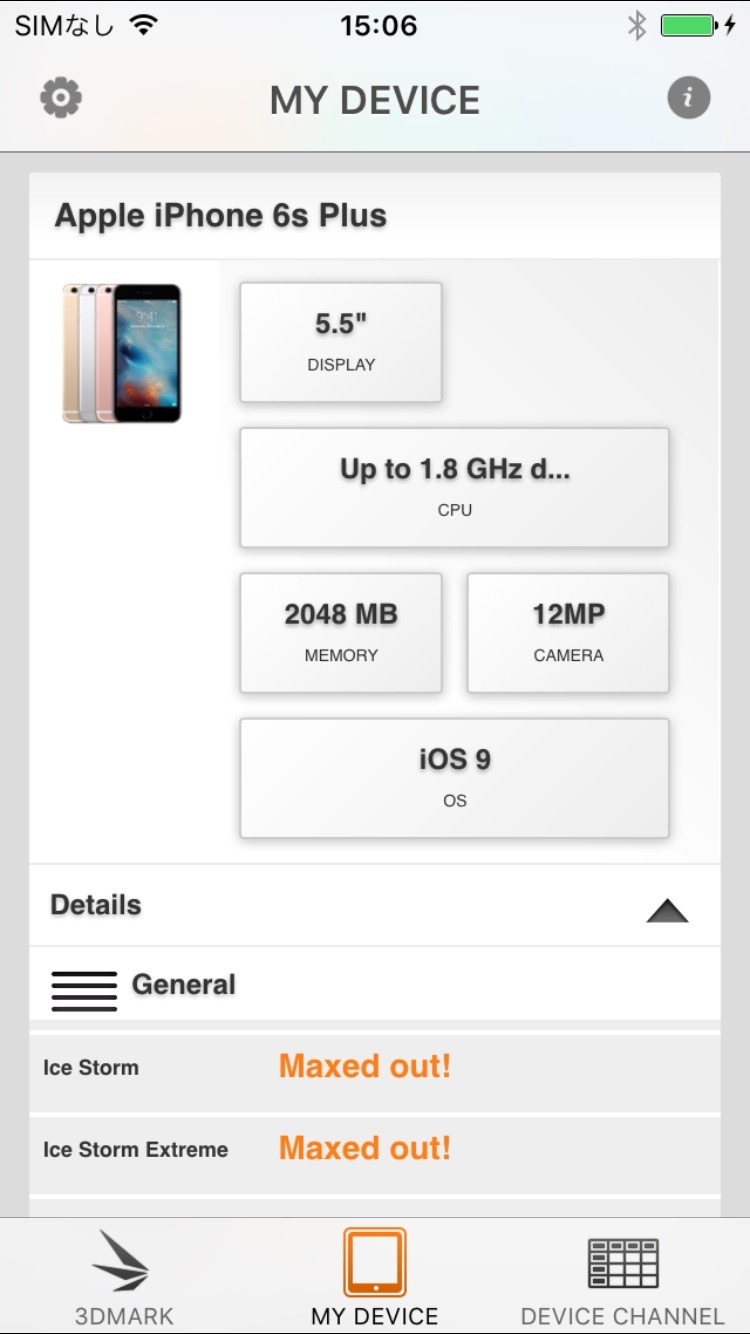Open the General section menu

click(85, 988)
